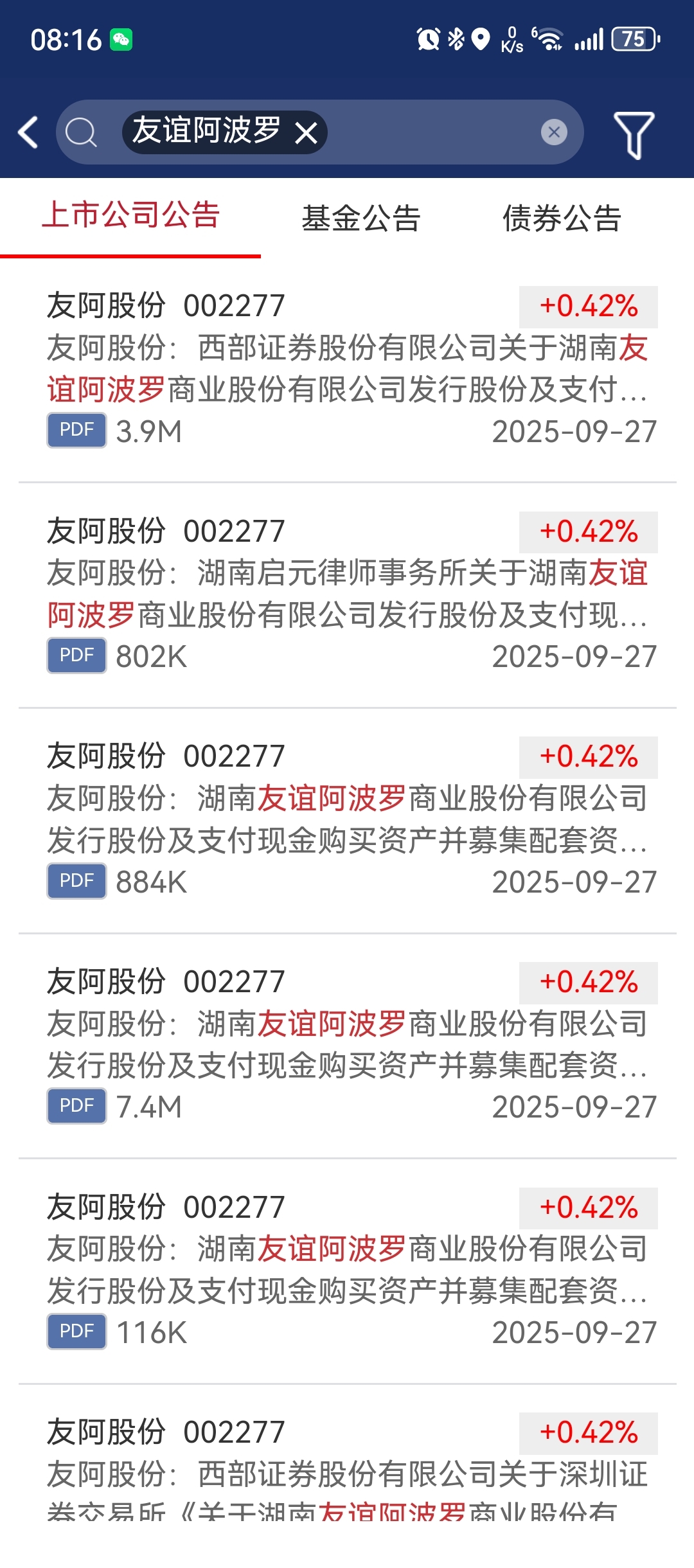This screenshot has height=1568, width=694.
Task: Switch to the 基金公告 tab
Action: 361,218
